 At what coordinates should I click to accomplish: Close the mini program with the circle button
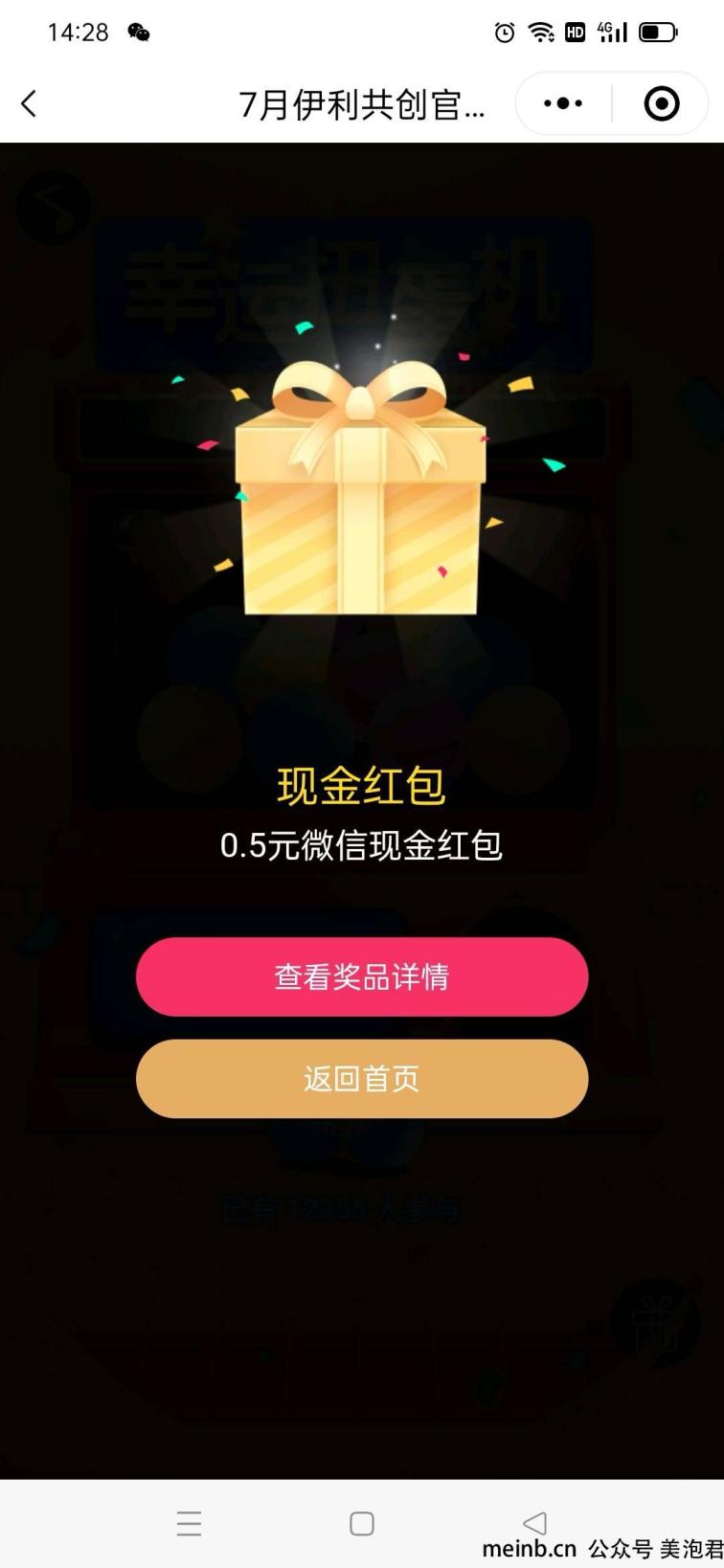(661, 103)
